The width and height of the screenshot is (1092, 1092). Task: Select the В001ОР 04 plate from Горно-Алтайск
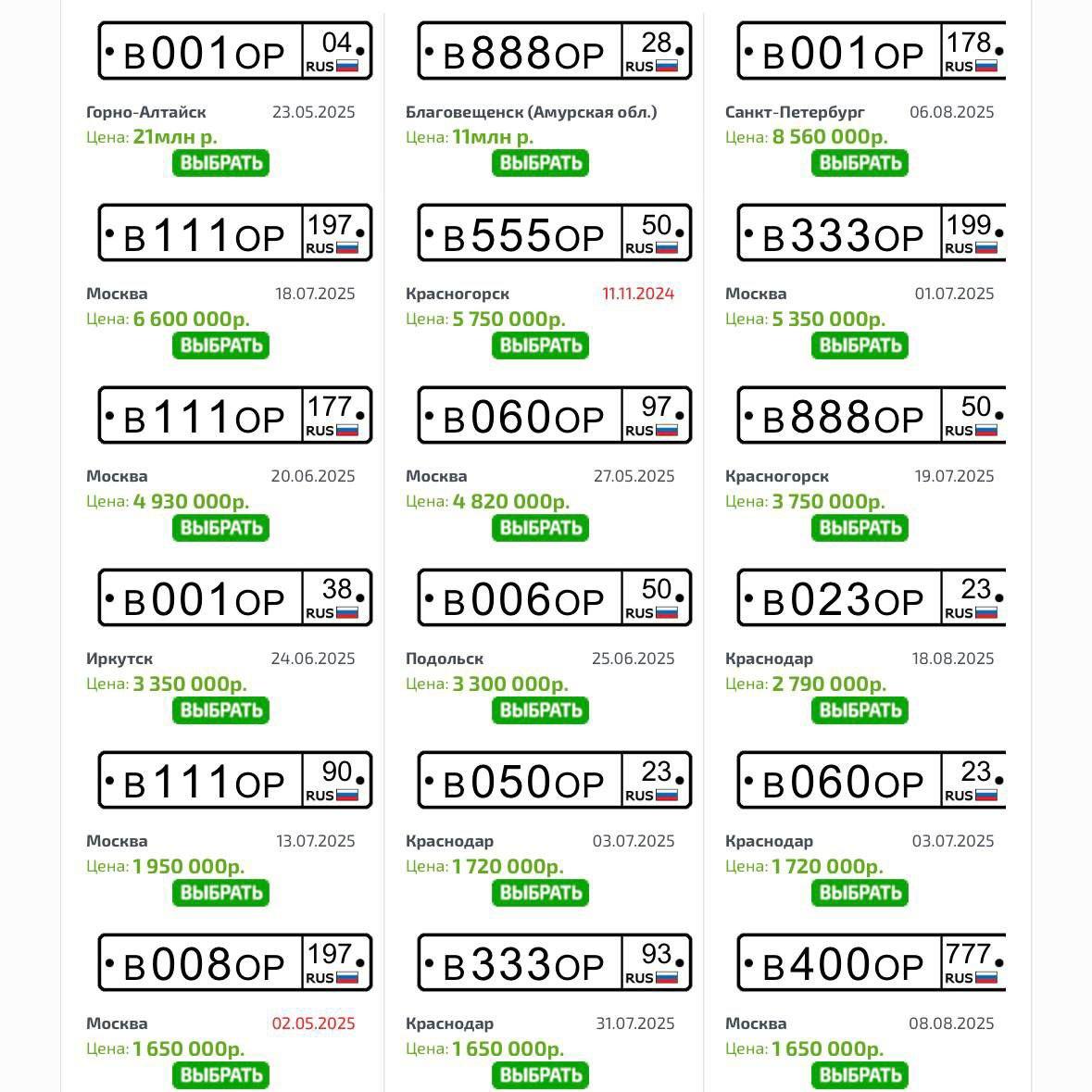tap(220, 163)
